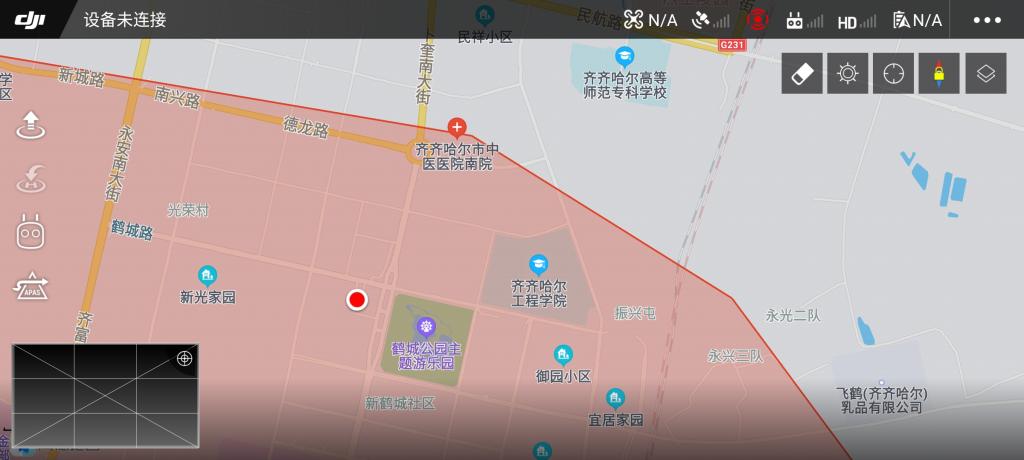Toggle APAS obstacle avoidance

pos(31,286)
